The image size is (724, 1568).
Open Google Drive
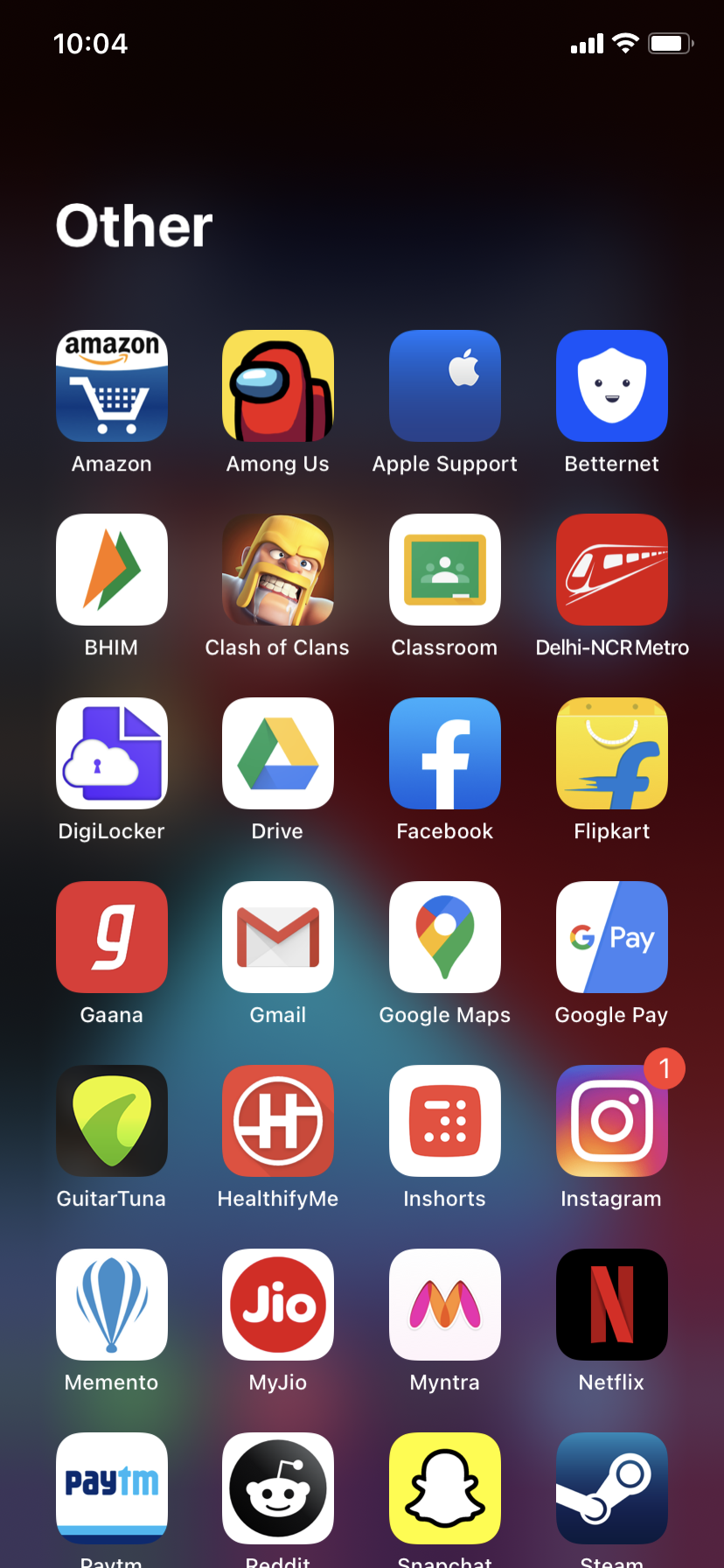[x=278, y=753]
